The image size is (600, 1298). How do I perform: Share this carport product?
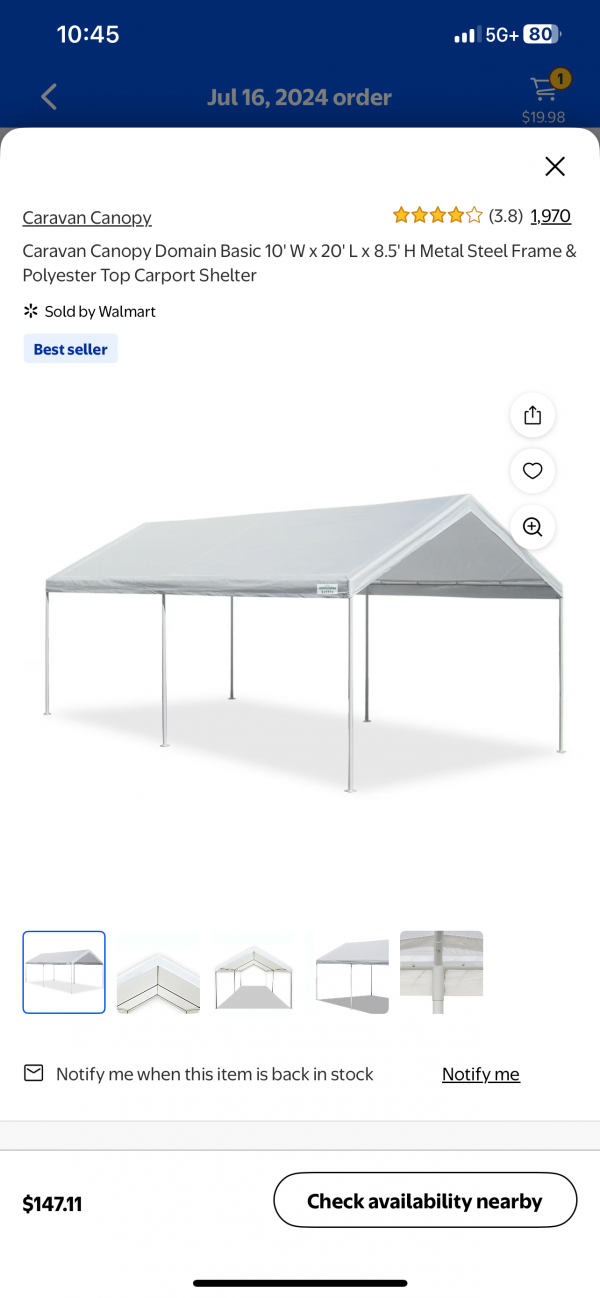pyautogui.click(x=532, y=415)
